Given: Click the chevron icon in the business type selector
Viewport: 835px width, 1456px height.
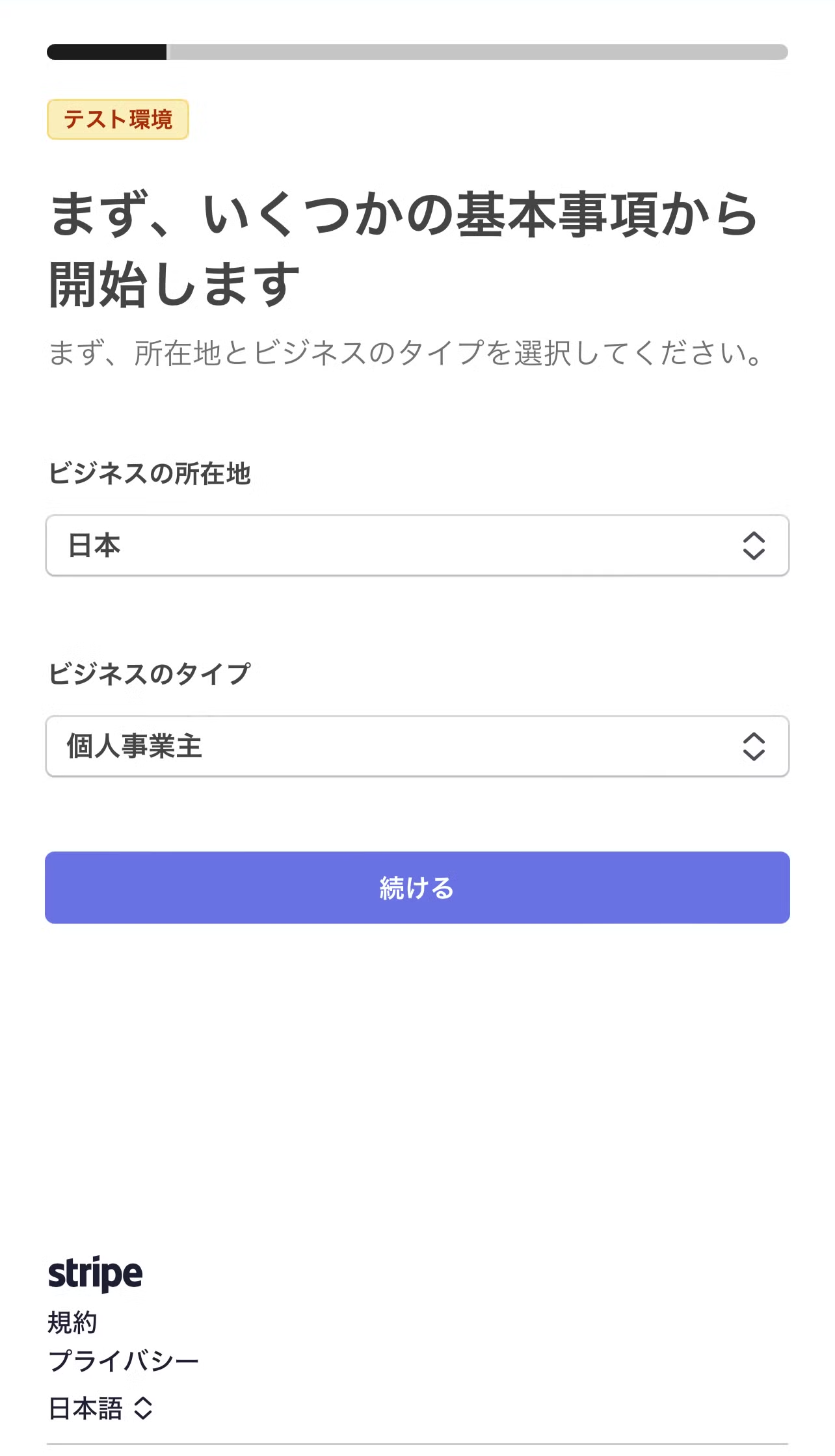Looking at the screenshot, I should coord(753,746).
